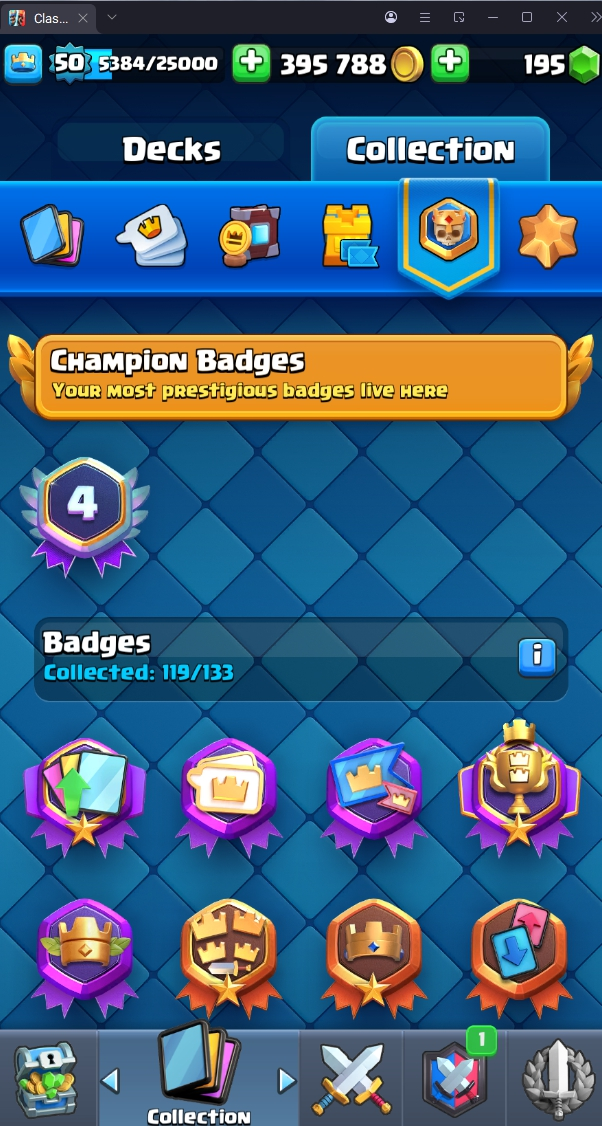
Task: View the three crowns orange badge
Action: point(229,949)
